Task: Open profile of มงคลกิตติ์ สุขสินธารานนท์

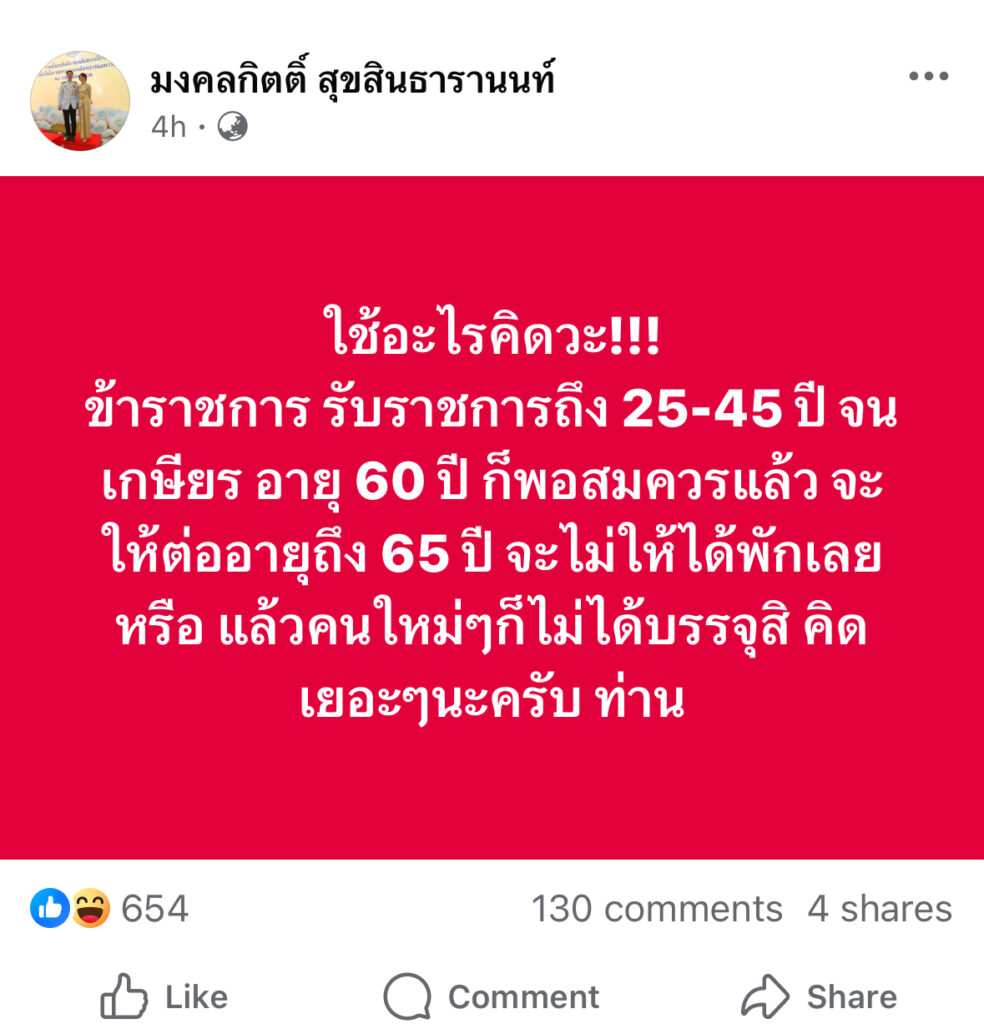Action: (x=352, y=81)
